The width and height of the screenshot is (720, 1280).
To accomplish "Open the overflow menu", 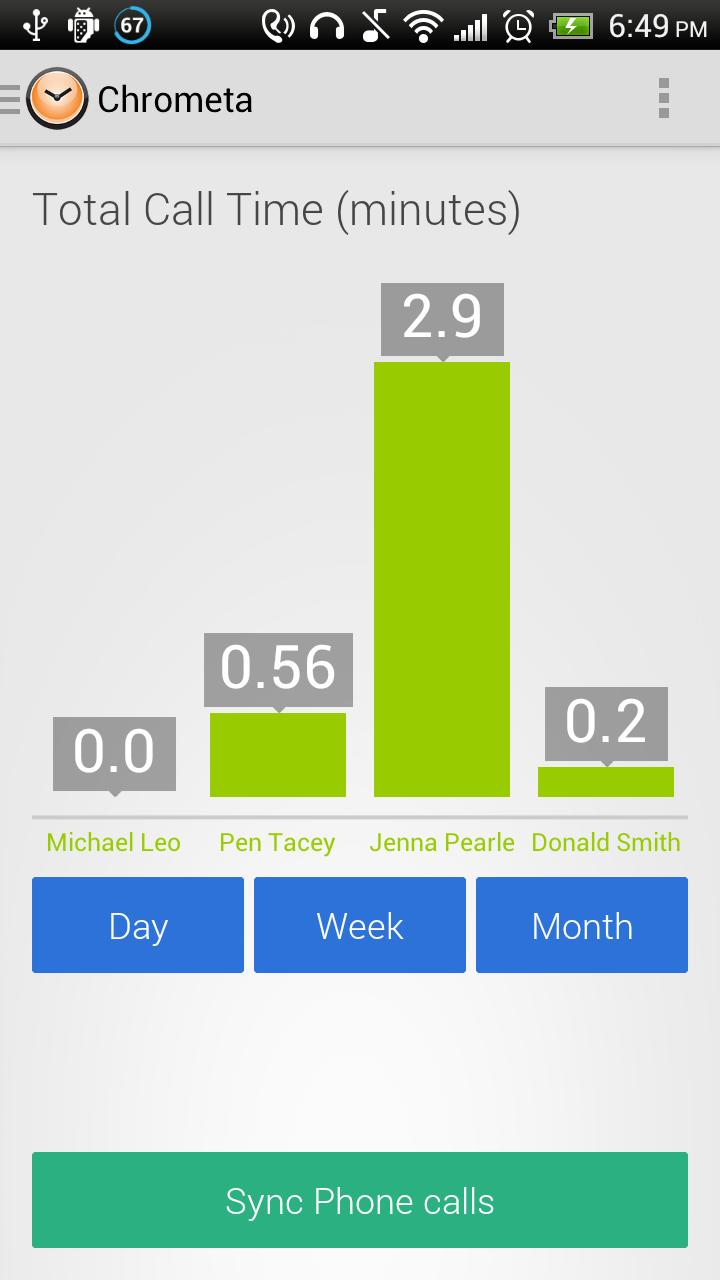I will coord(663,99).
